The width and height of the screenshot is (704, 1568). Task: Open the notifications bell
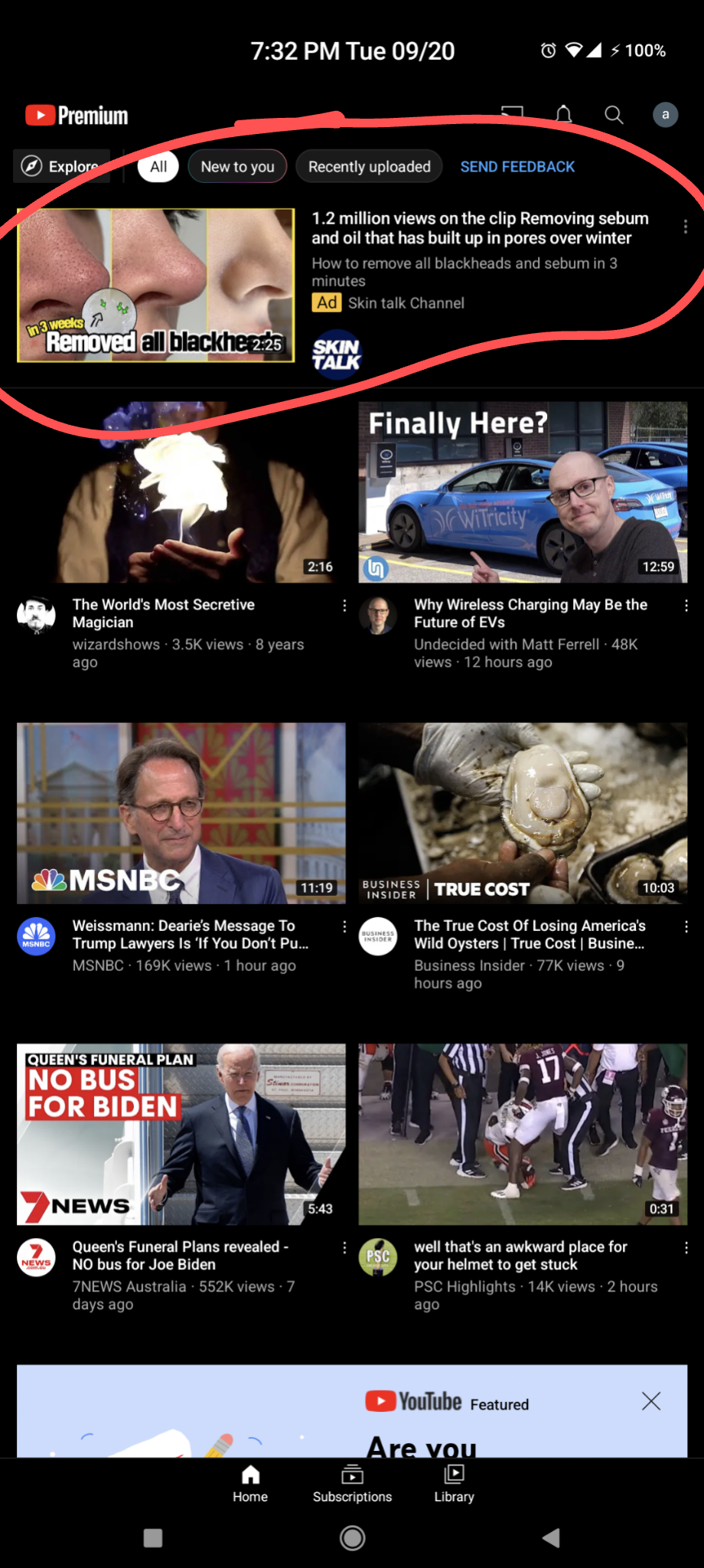(564, 115)
